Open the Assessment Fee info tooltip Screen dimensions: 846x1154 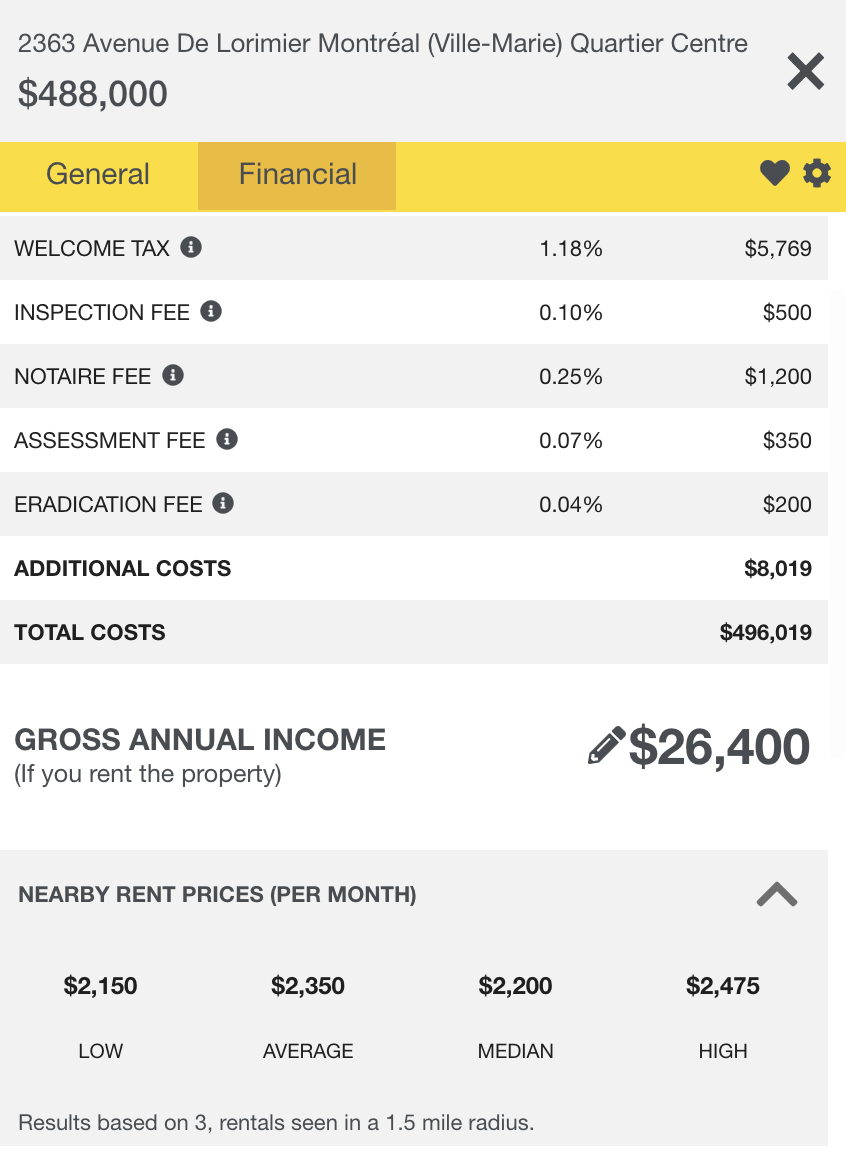click(x=225, y=439)
